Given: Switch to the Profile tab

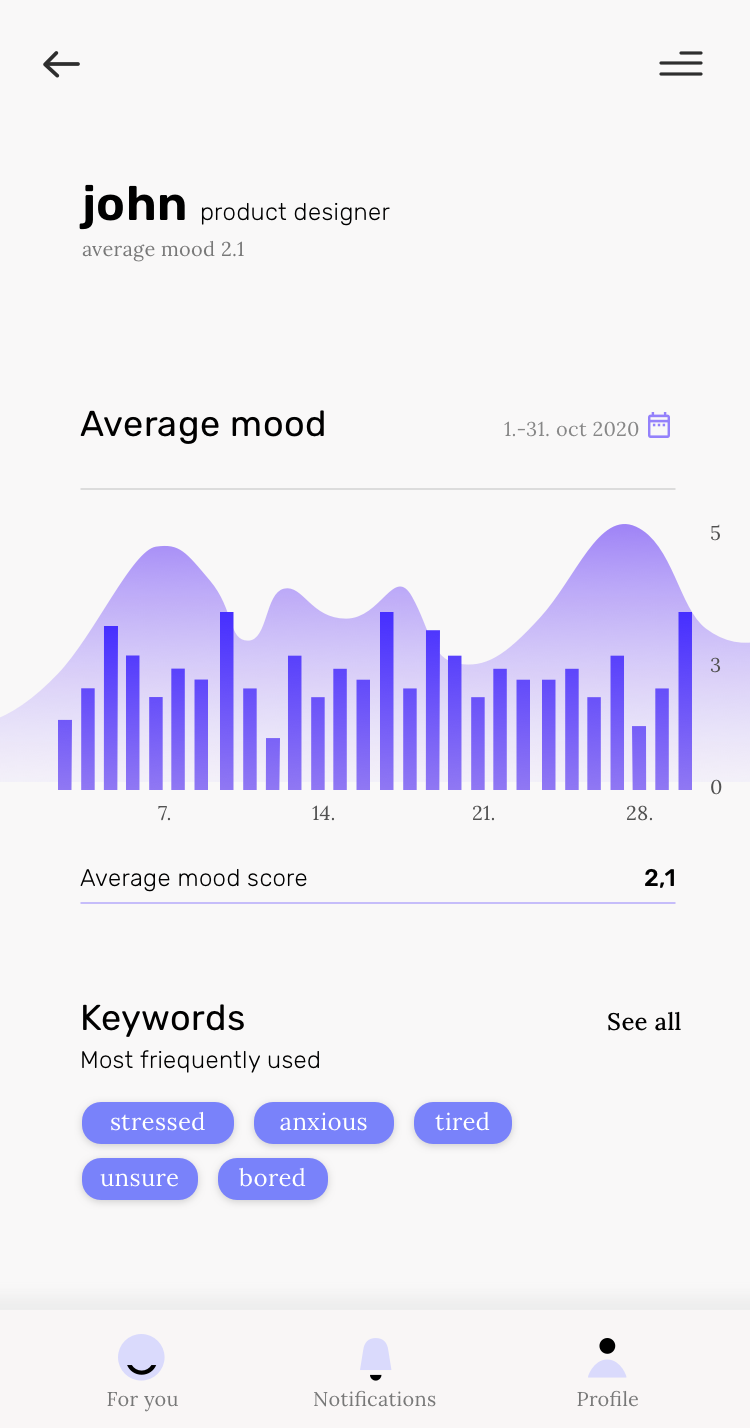Looking at the screenshot, I should click(607, 1372).
